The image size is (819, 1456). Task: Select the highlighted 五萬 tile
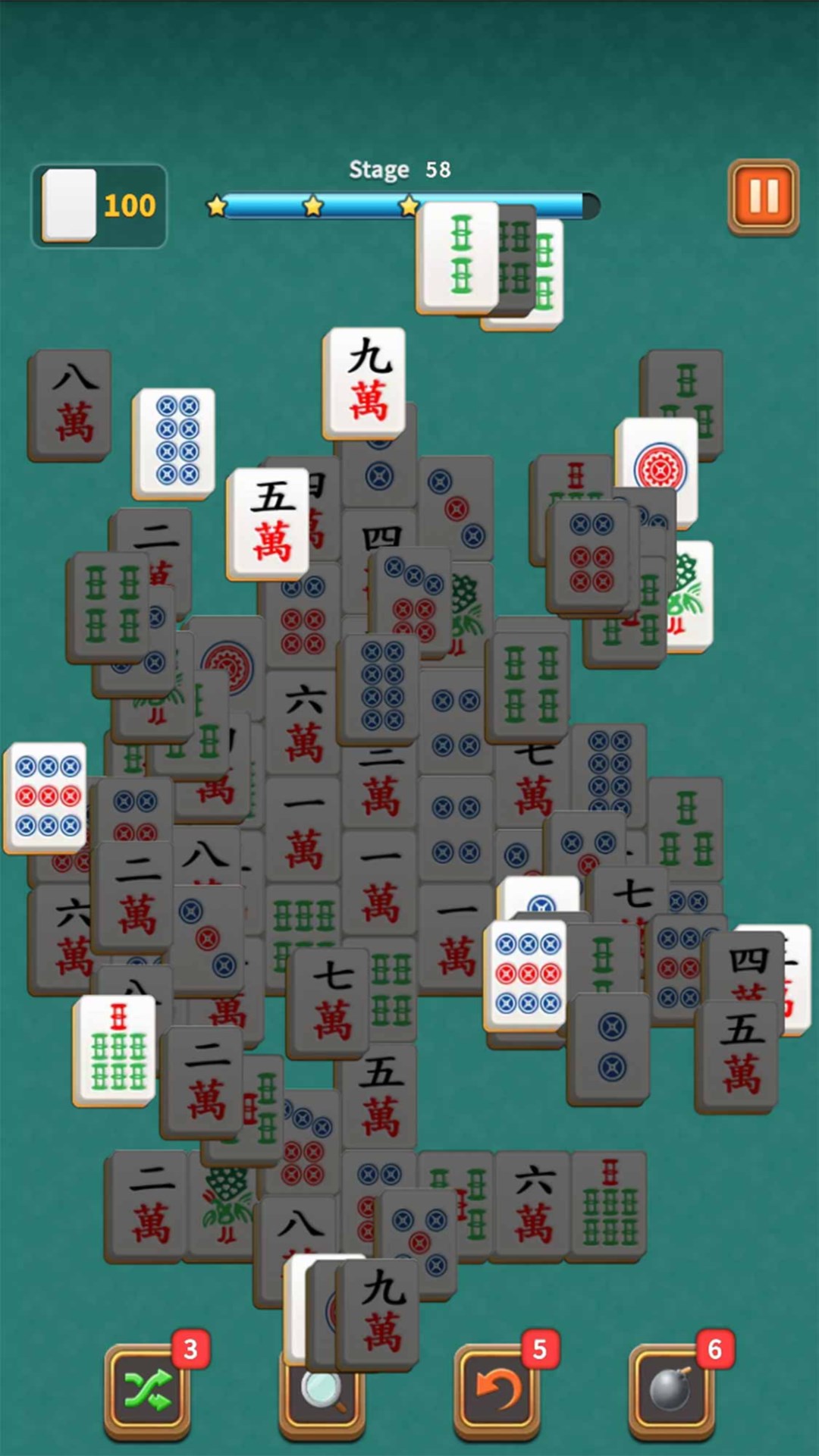(x=268, y=523)
